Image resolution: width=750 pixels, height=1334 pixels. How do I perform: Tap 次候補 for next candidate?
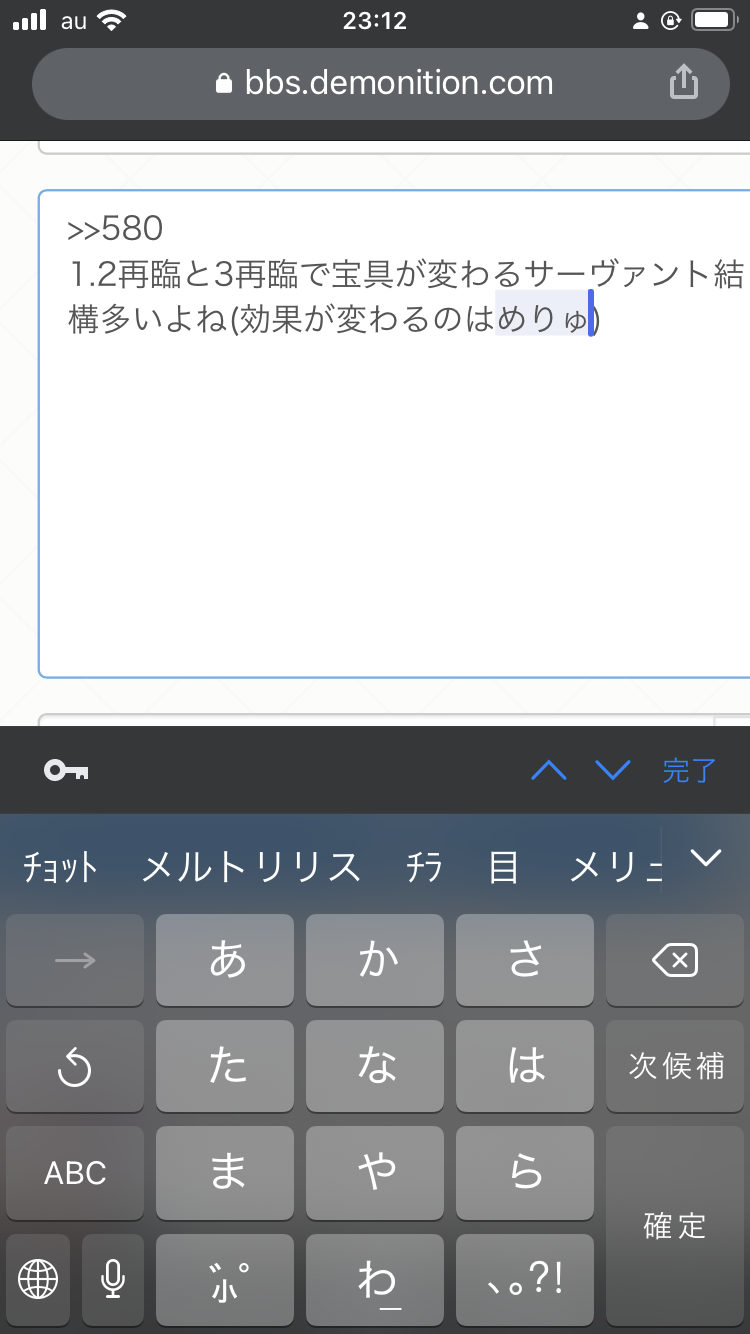coord(675,1066)
